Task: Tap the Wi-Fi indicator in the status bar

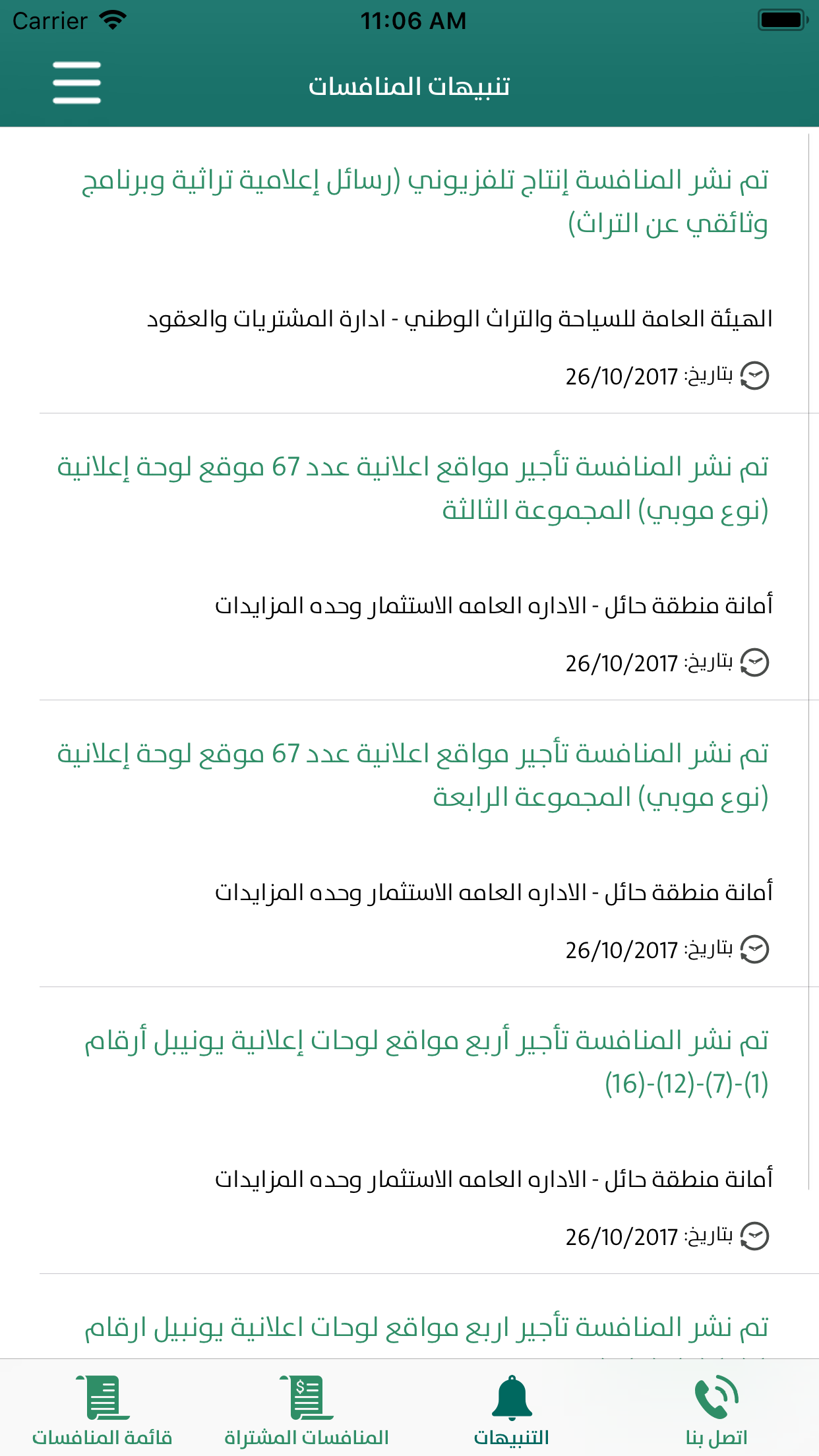Action: tap(112, 20)
